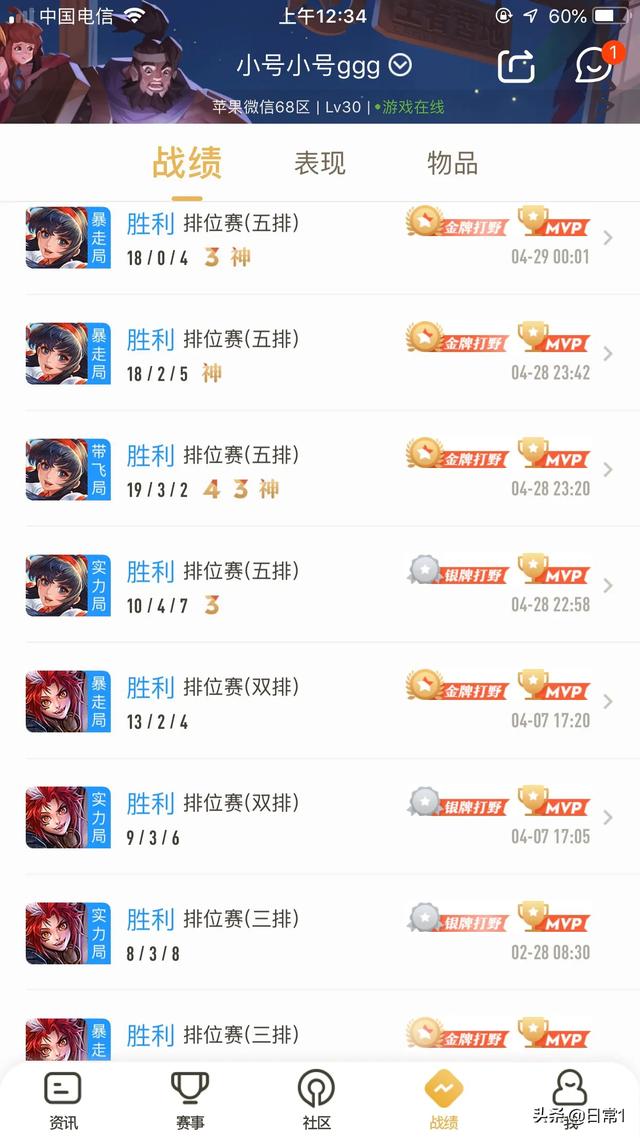Open the 8/3/8 match from 02-28 08:30

click(x=320, y=933)
